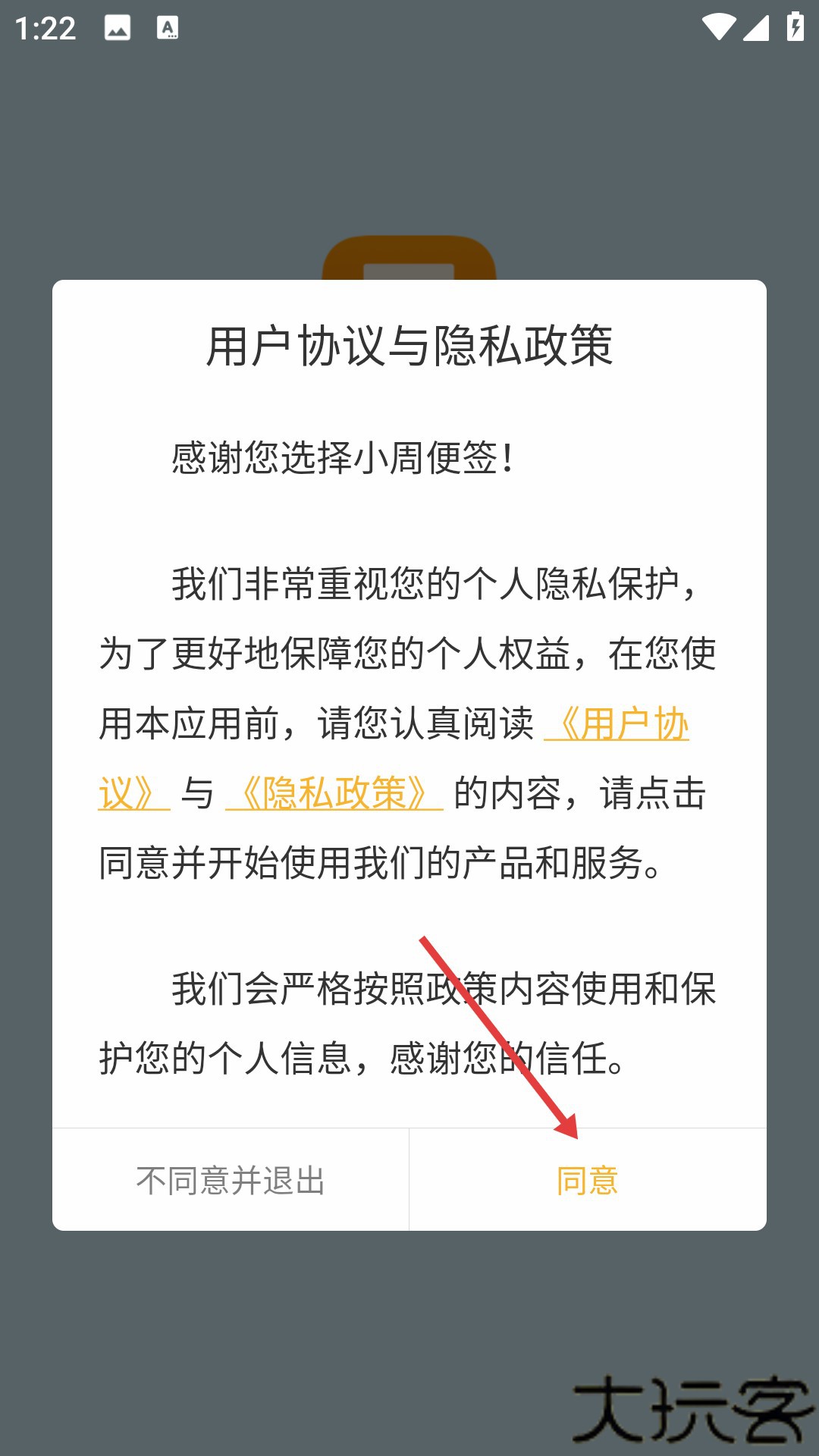Open the 《用户协议》 link
The height and width of the screenshot is (1456, 819).
(x=617, y=724)
